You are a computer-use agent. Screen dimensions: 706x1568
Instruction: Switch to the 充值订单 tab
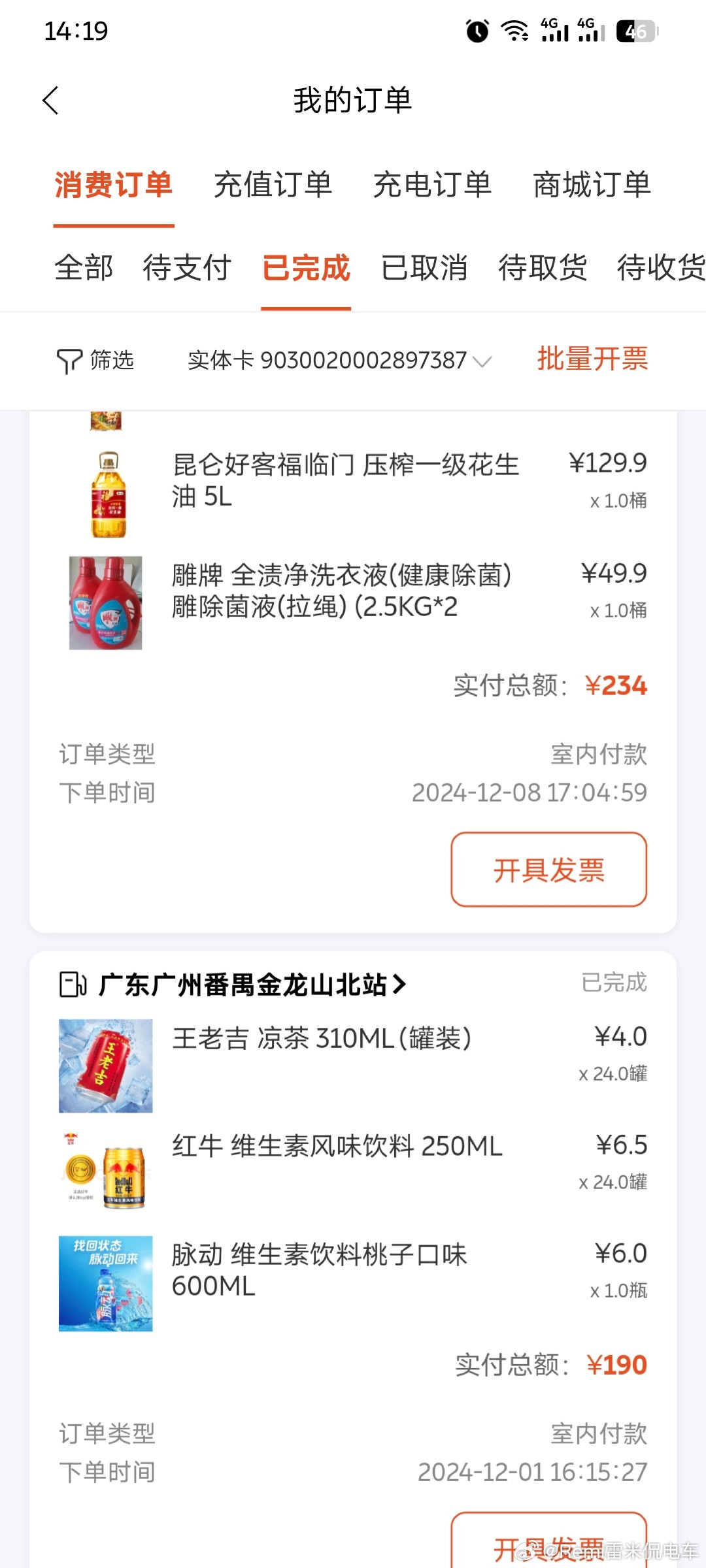click(x=275, y=186)
